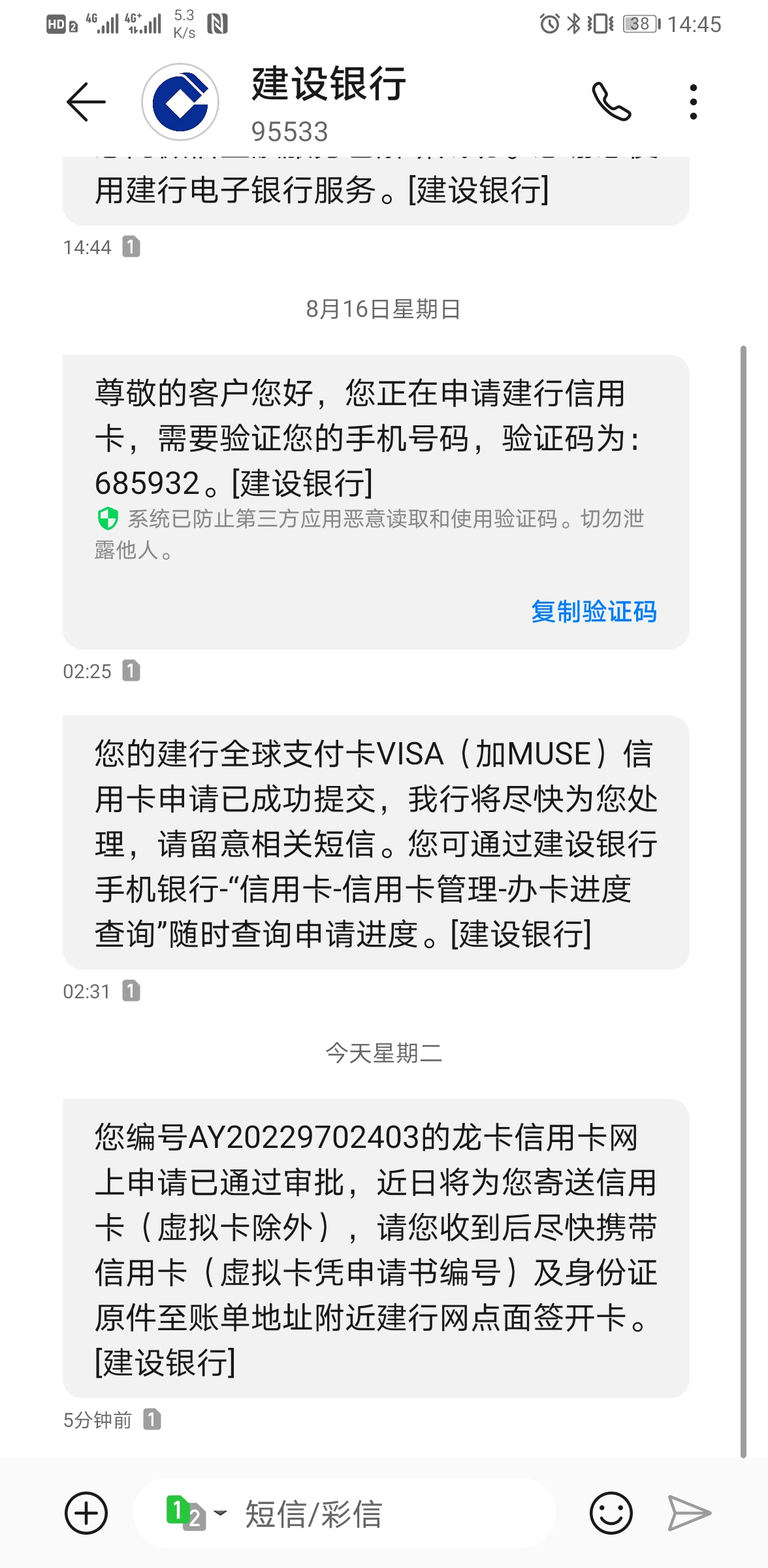Open the emoji picker
Viewport: 768px width, 1568px height.
pyautogui.click(x=611, y=1513)
